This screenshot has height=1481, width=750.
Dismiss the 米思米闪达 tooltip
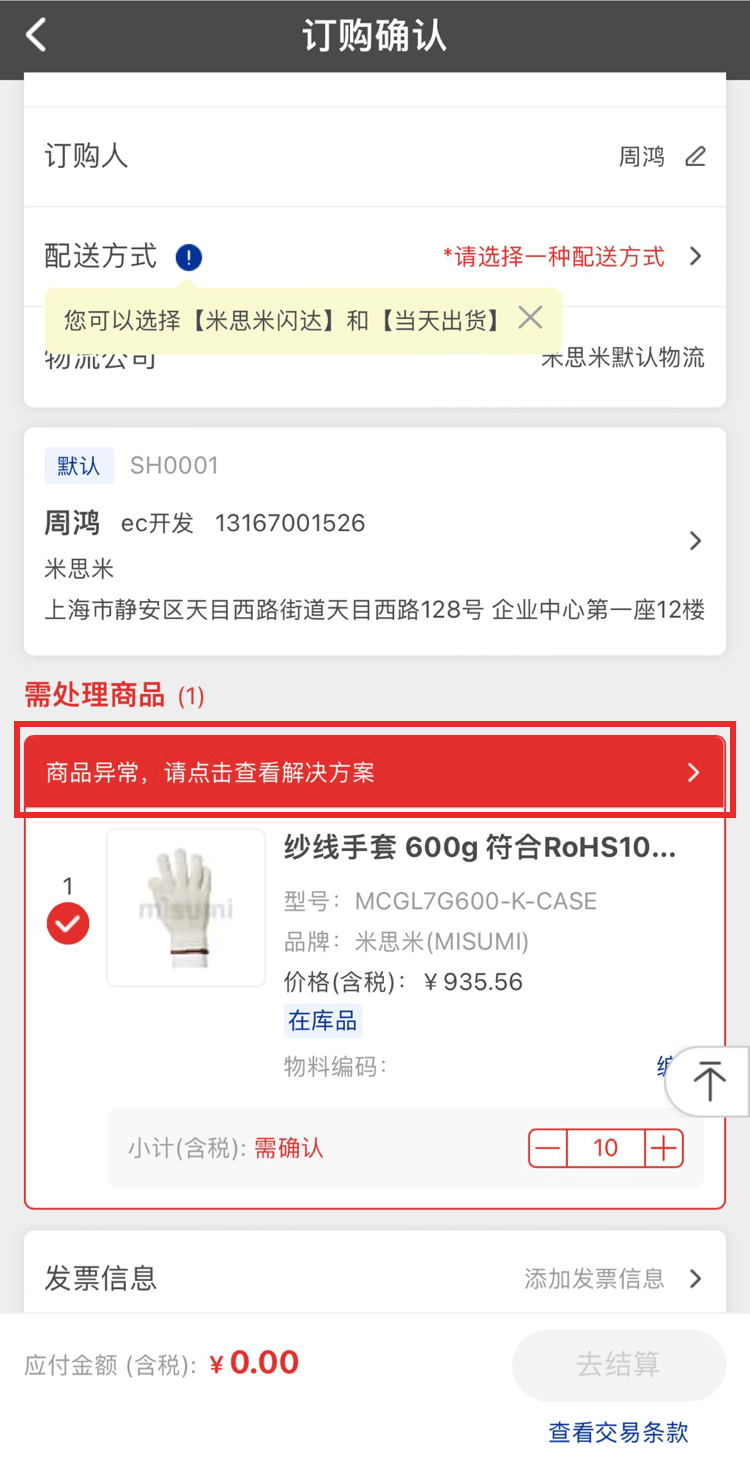click(x=531, y=319)
